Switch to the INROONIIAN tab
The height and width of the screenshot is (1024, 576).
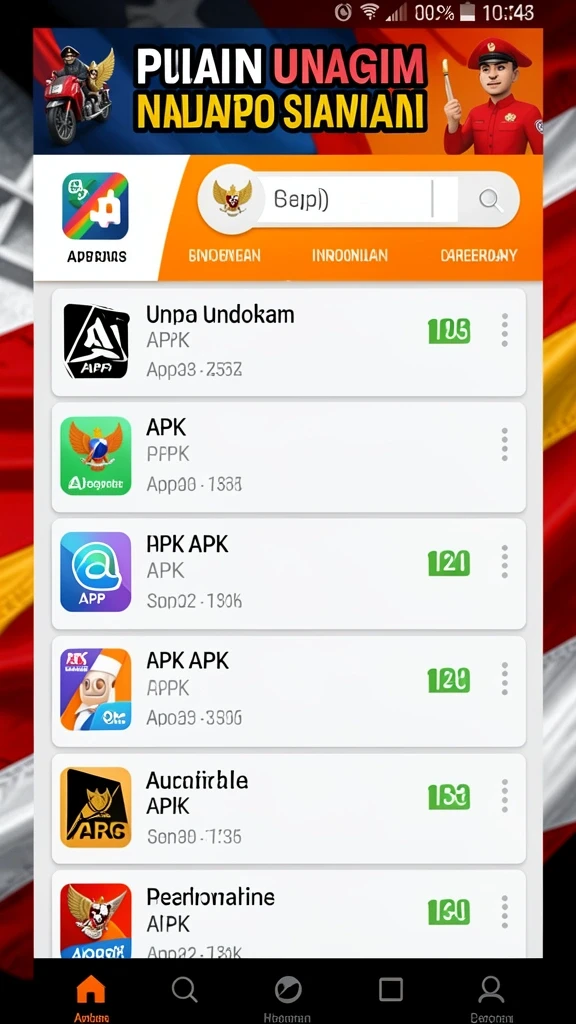[x=350, y=255]
